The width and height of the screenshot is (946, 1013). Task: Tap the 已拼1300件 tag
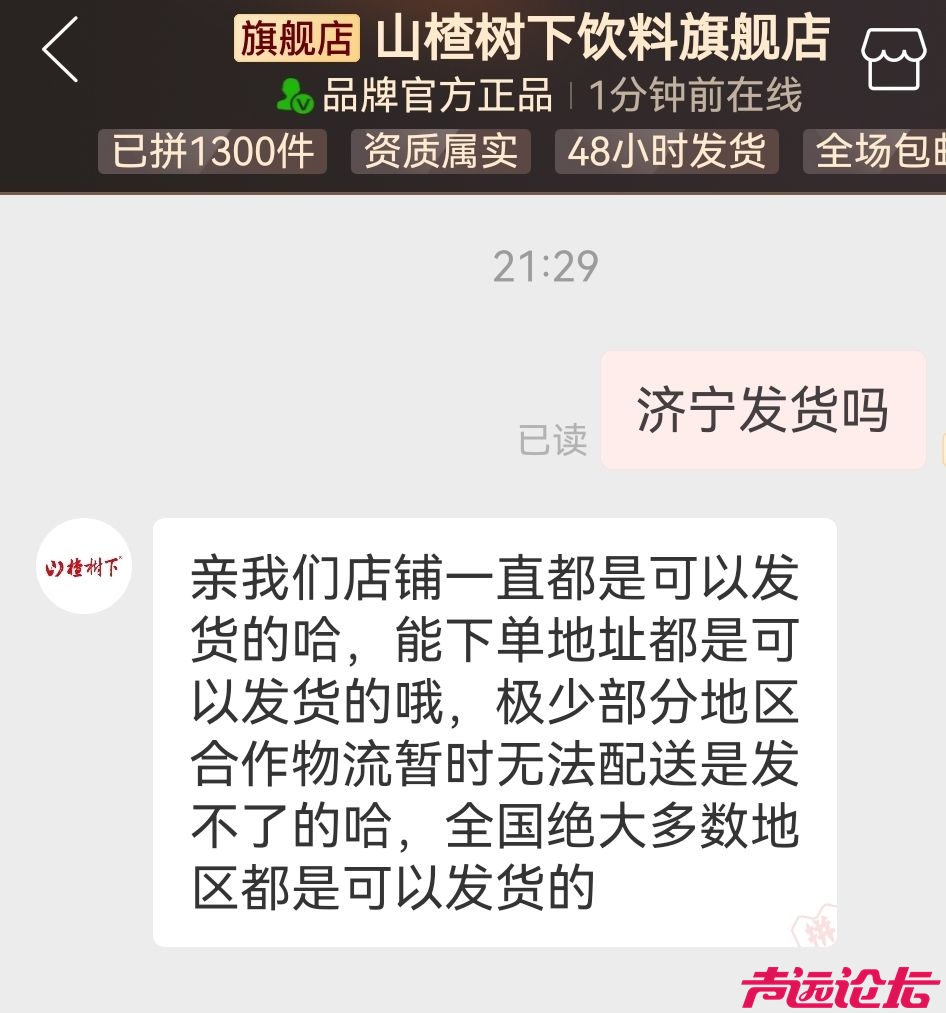[x=212, y=152]
